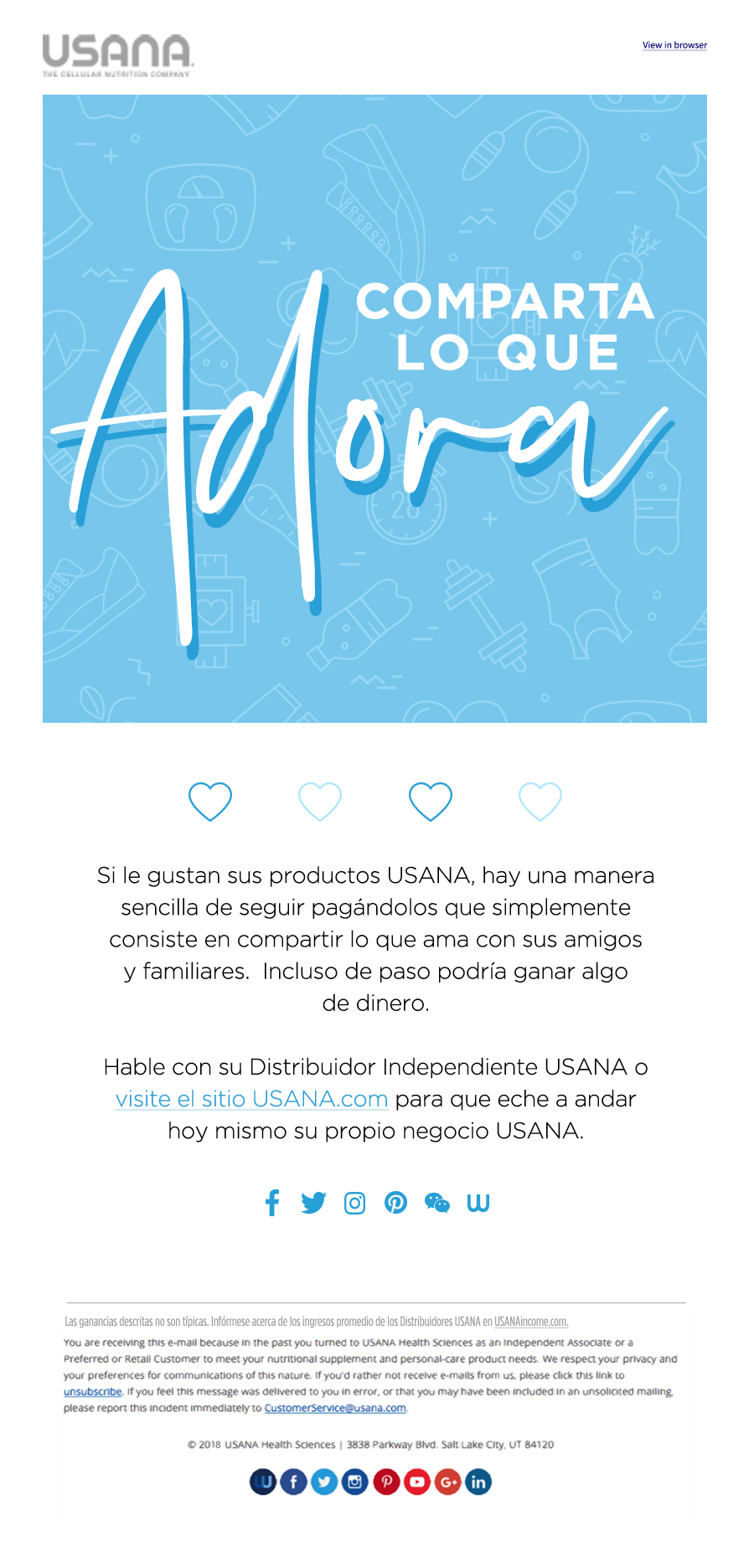Open the round Google+ icon

point(448,1482)
